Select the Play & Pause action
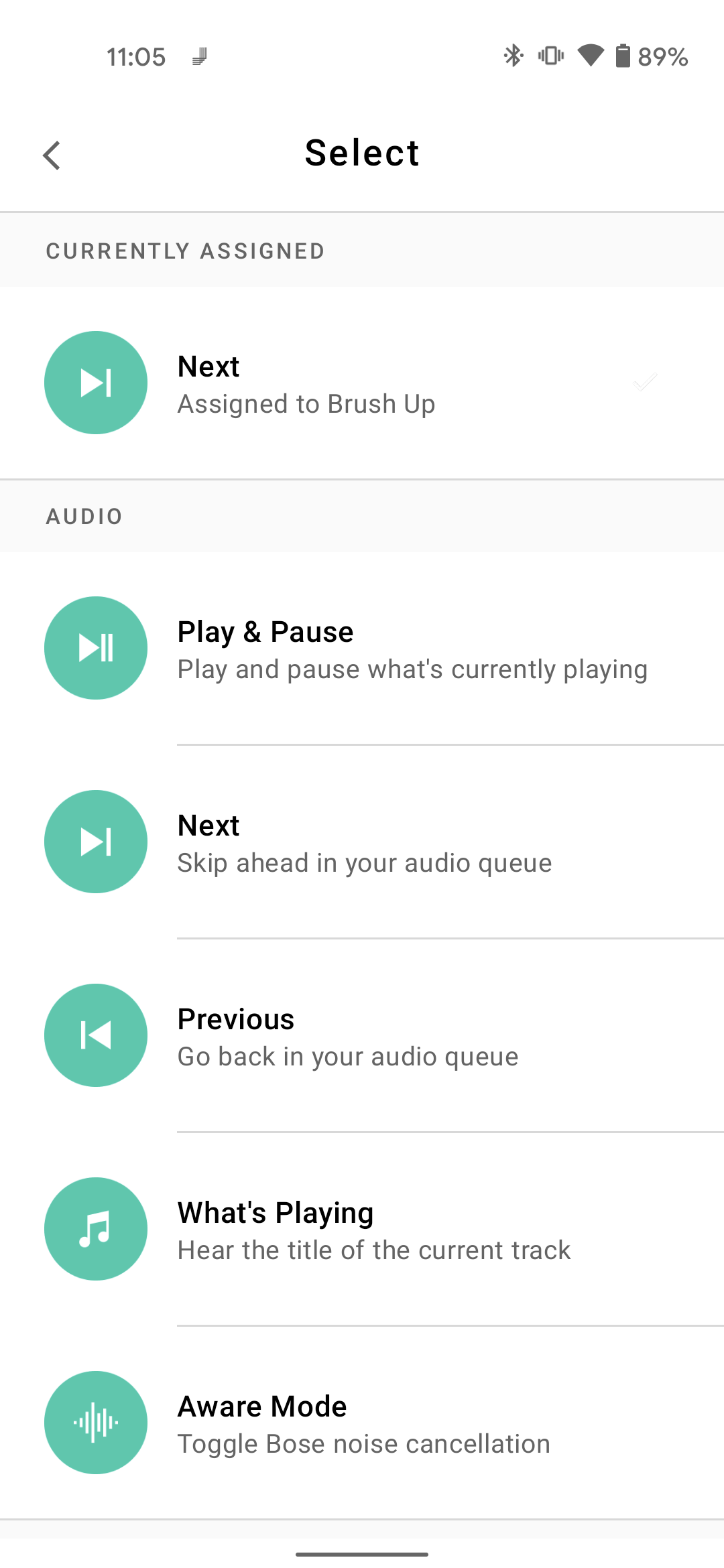Viewport: 724px width, 1568px height. point(362,649)
